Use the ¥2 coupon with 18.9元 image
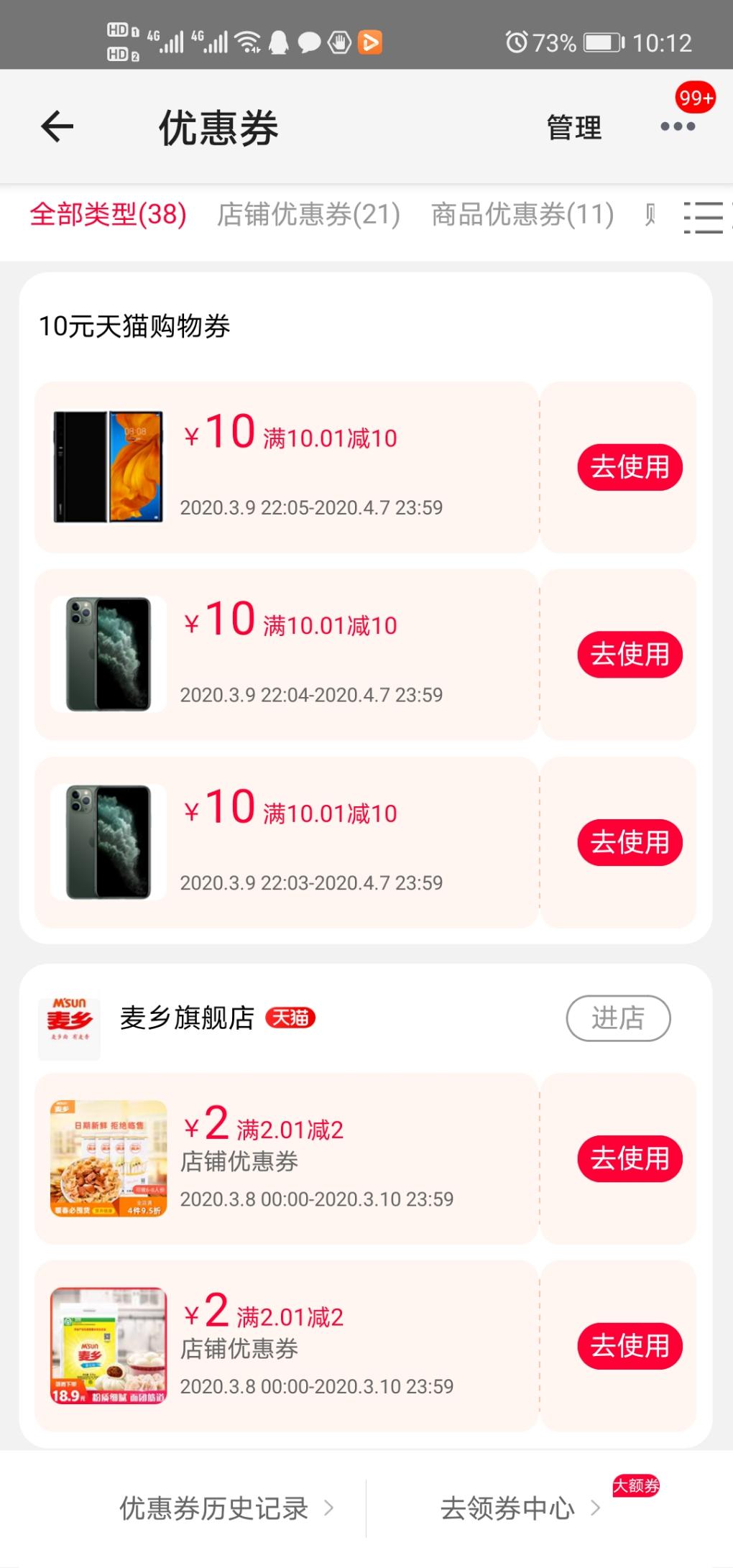 point(630,1346)
